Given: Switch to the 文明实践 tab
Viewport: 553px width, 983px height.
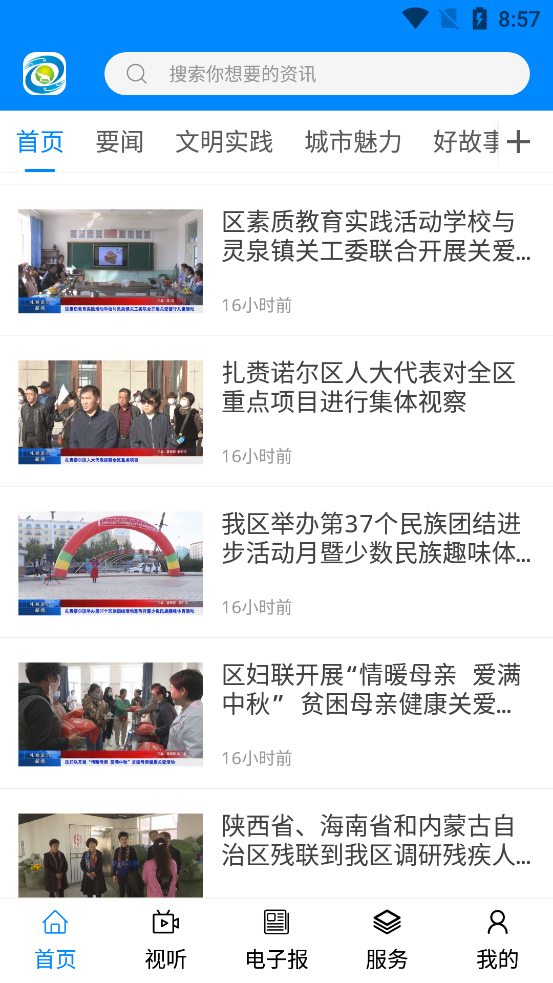Looking at the screenshot, I should 224,142.
